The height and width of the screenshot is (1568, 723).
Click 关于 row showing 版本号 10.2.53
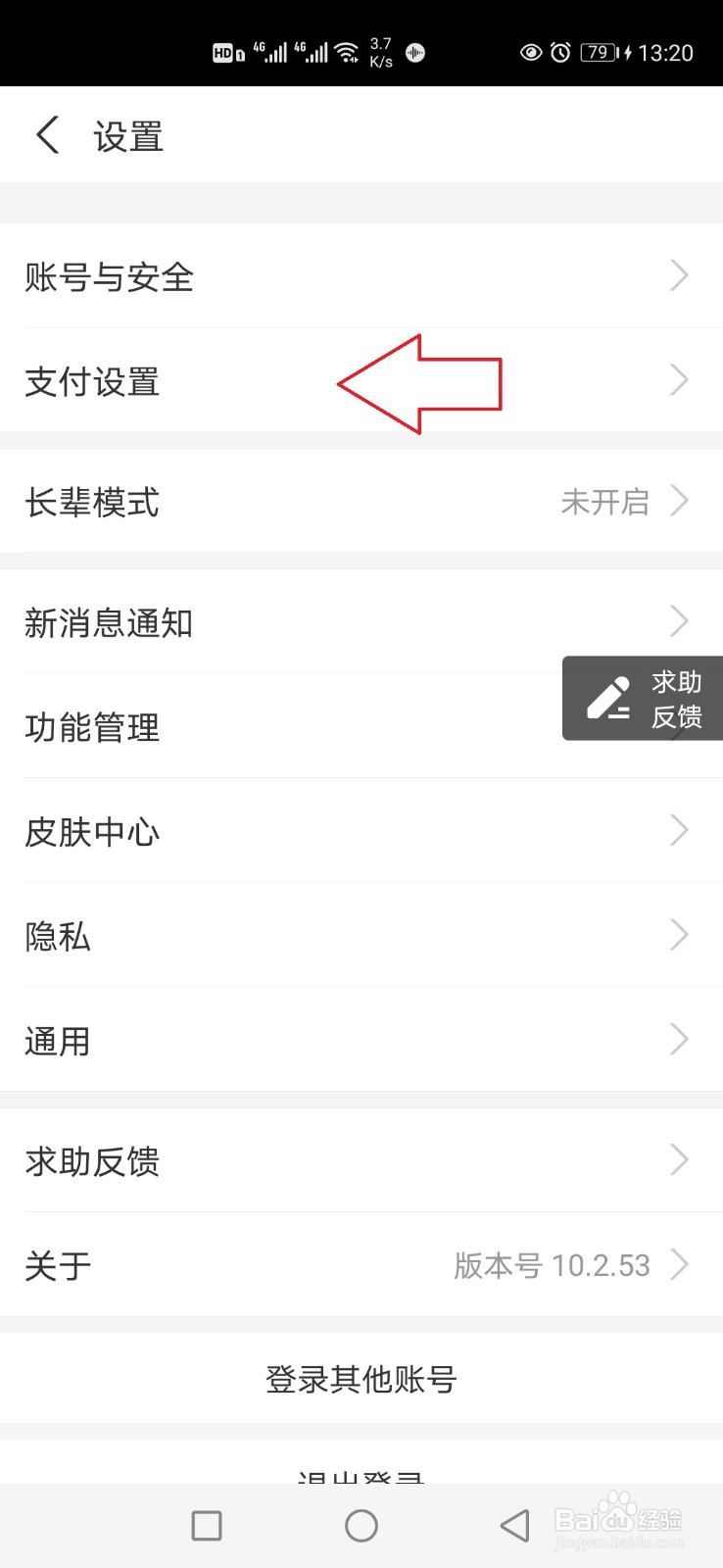click(361, 1265)
